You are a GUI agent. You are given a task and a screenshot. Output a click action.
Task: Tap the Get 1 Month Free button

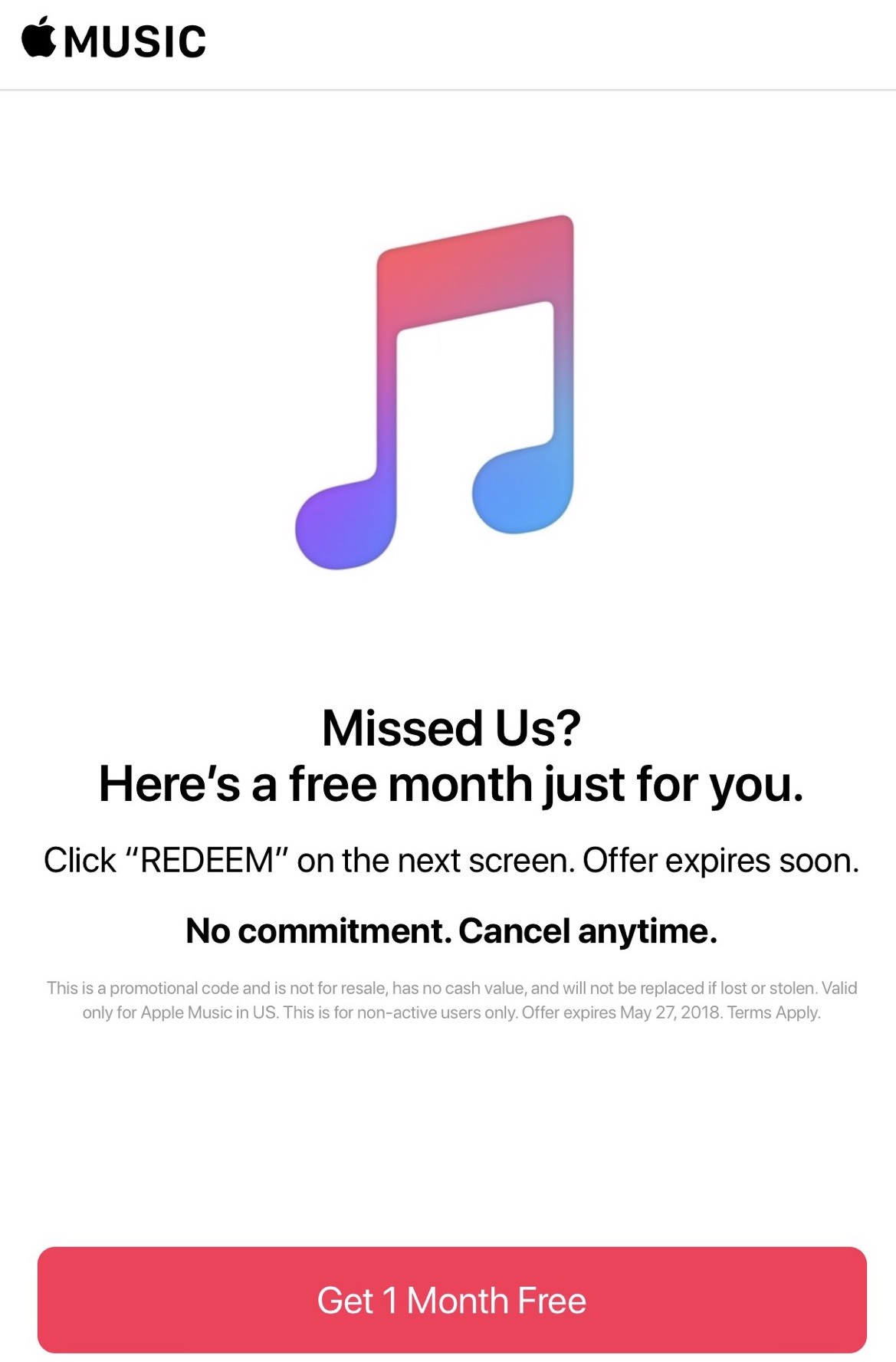(451, 1300)
